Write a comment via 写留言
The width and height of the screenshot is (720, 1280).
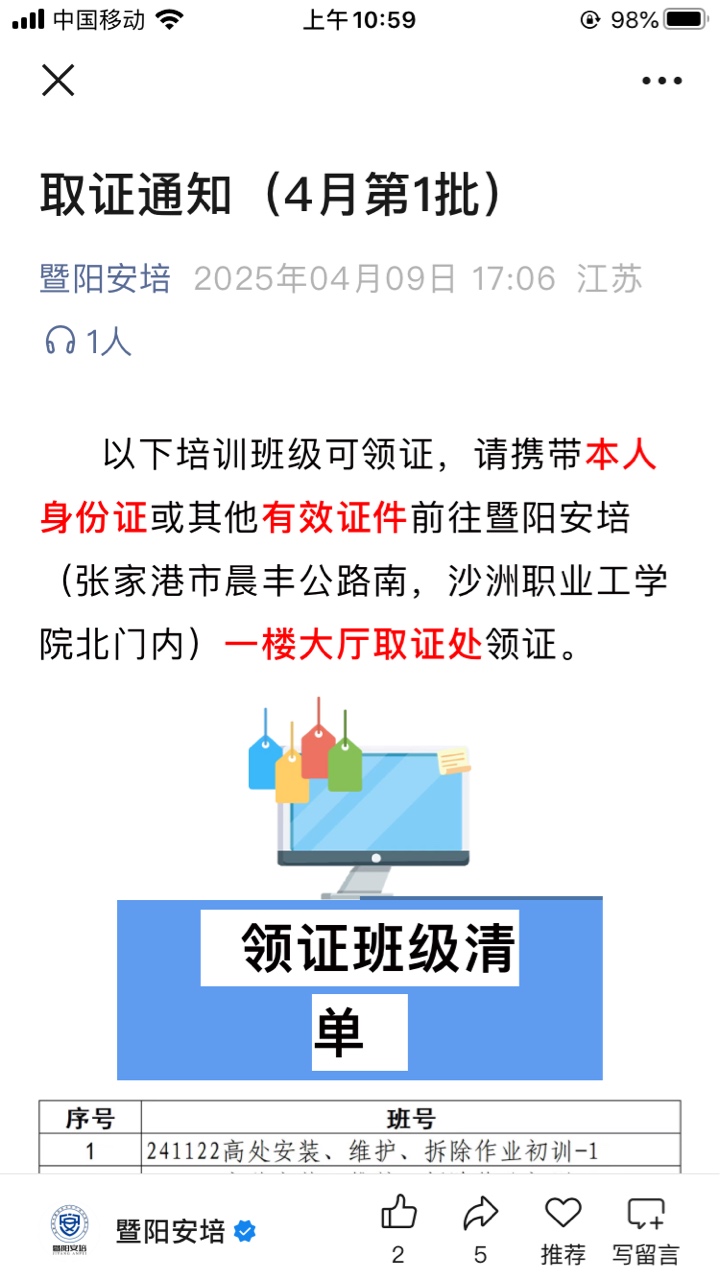pyautogui.click(x=646, y=1215)
